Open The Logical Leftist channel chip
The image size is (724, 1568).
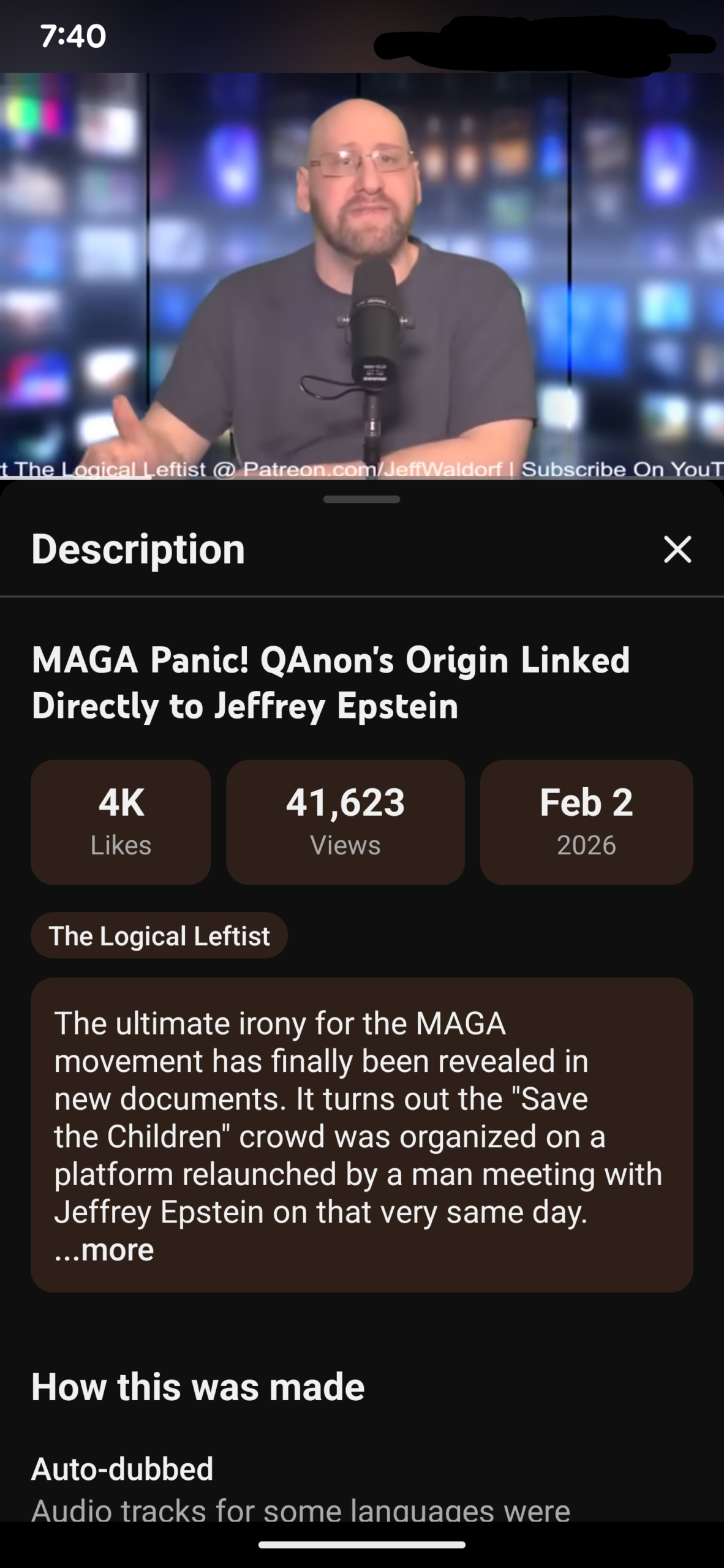coord(159,936)
